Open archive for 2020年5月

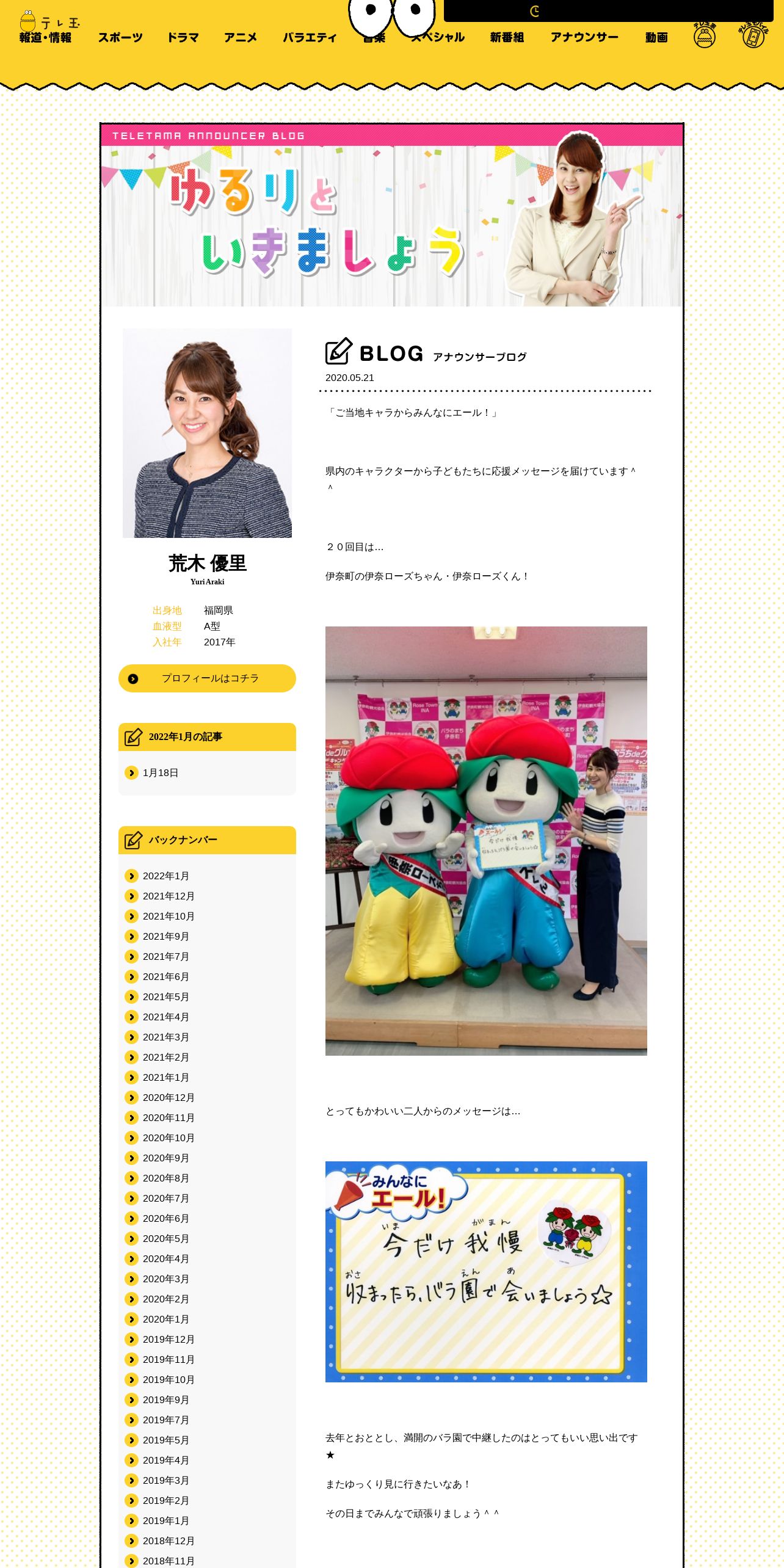tap(165, 1239)
